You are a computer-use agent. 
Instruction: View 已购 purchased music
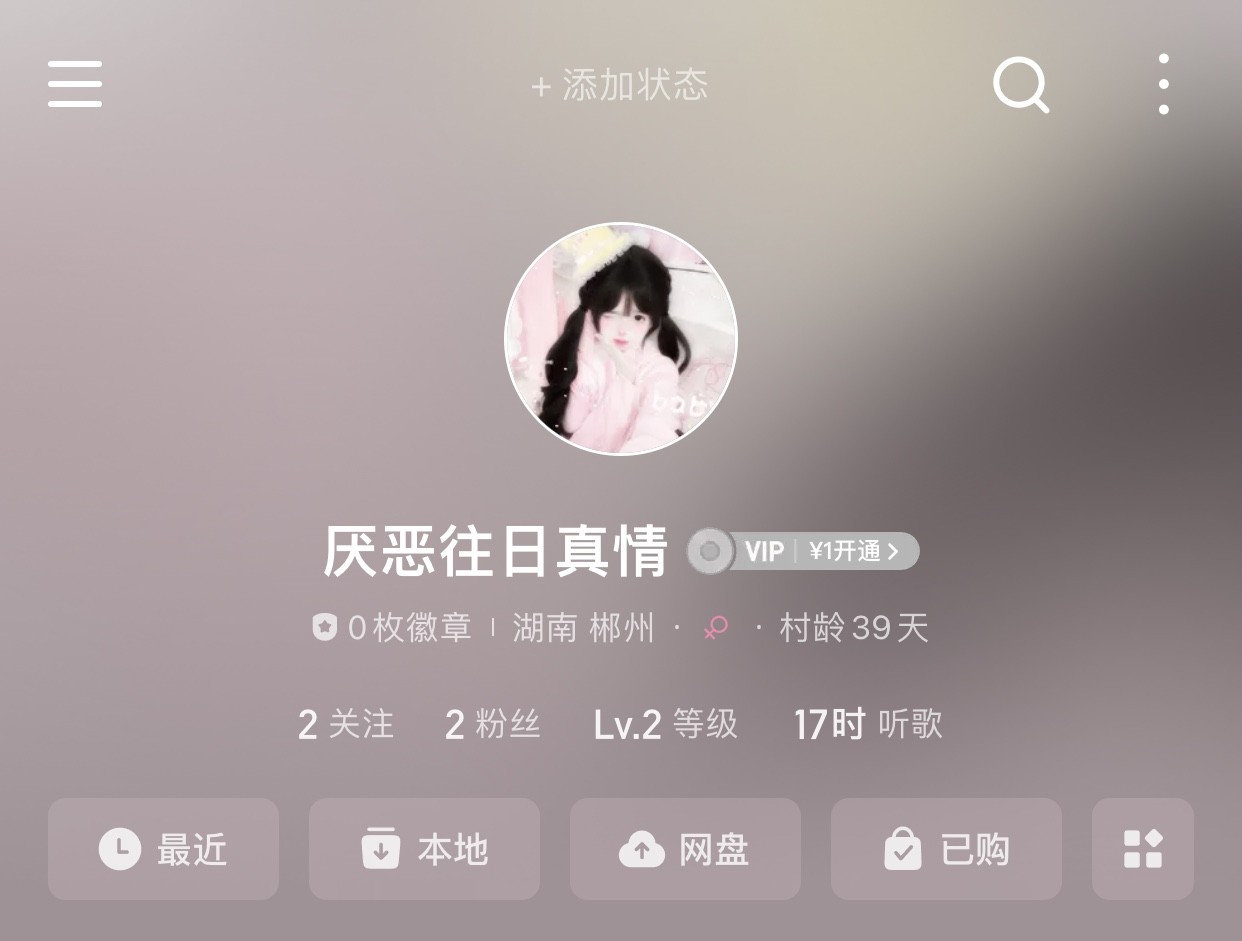[x=946, y=849]
